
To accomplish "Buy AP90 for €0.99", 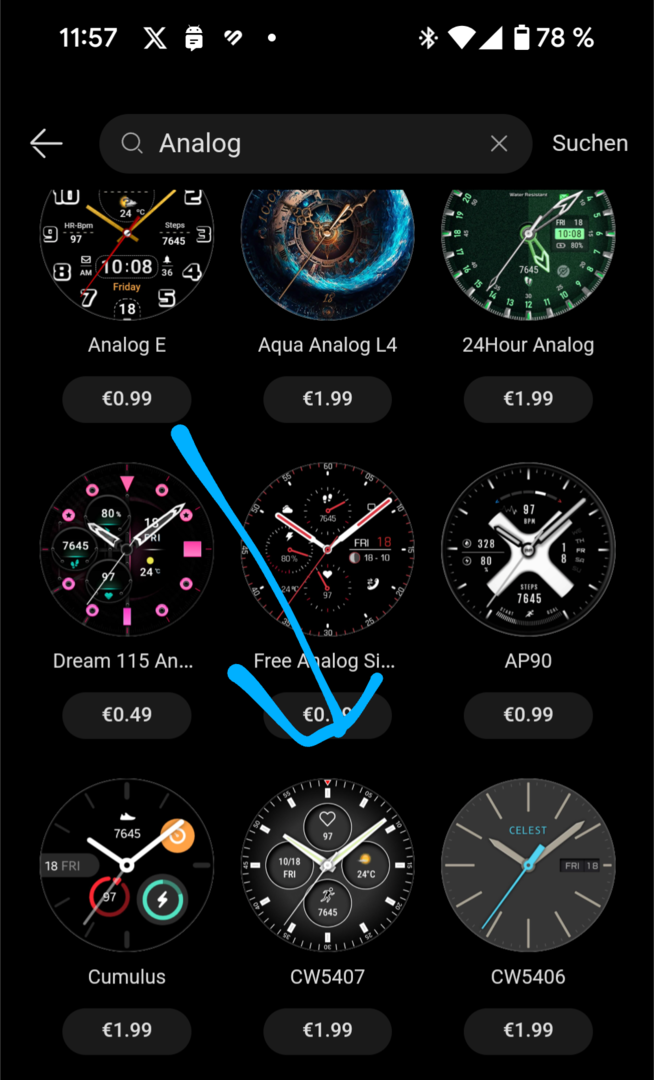I will pyautogui.click(x=528, y=715).
